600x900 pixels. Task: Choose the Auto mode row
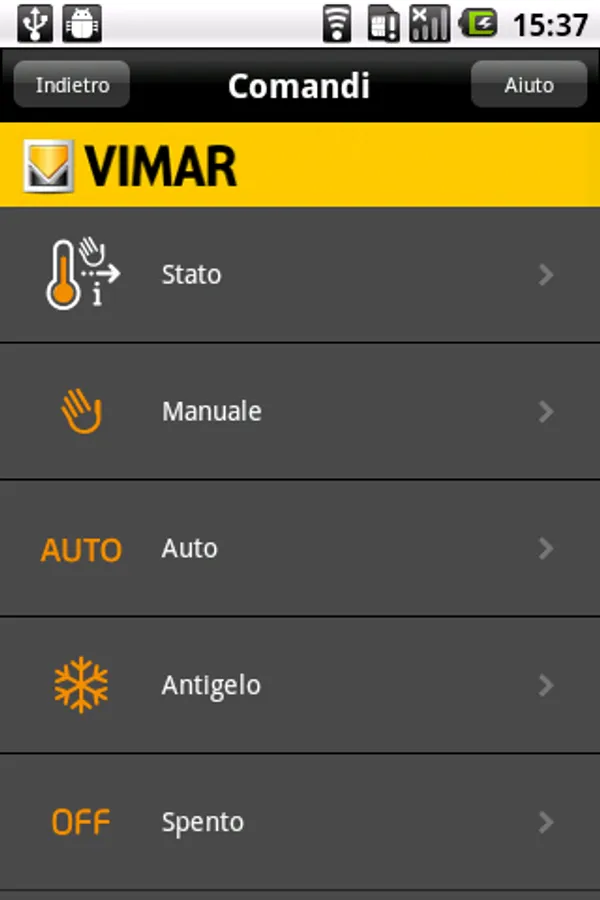point(300,548)
